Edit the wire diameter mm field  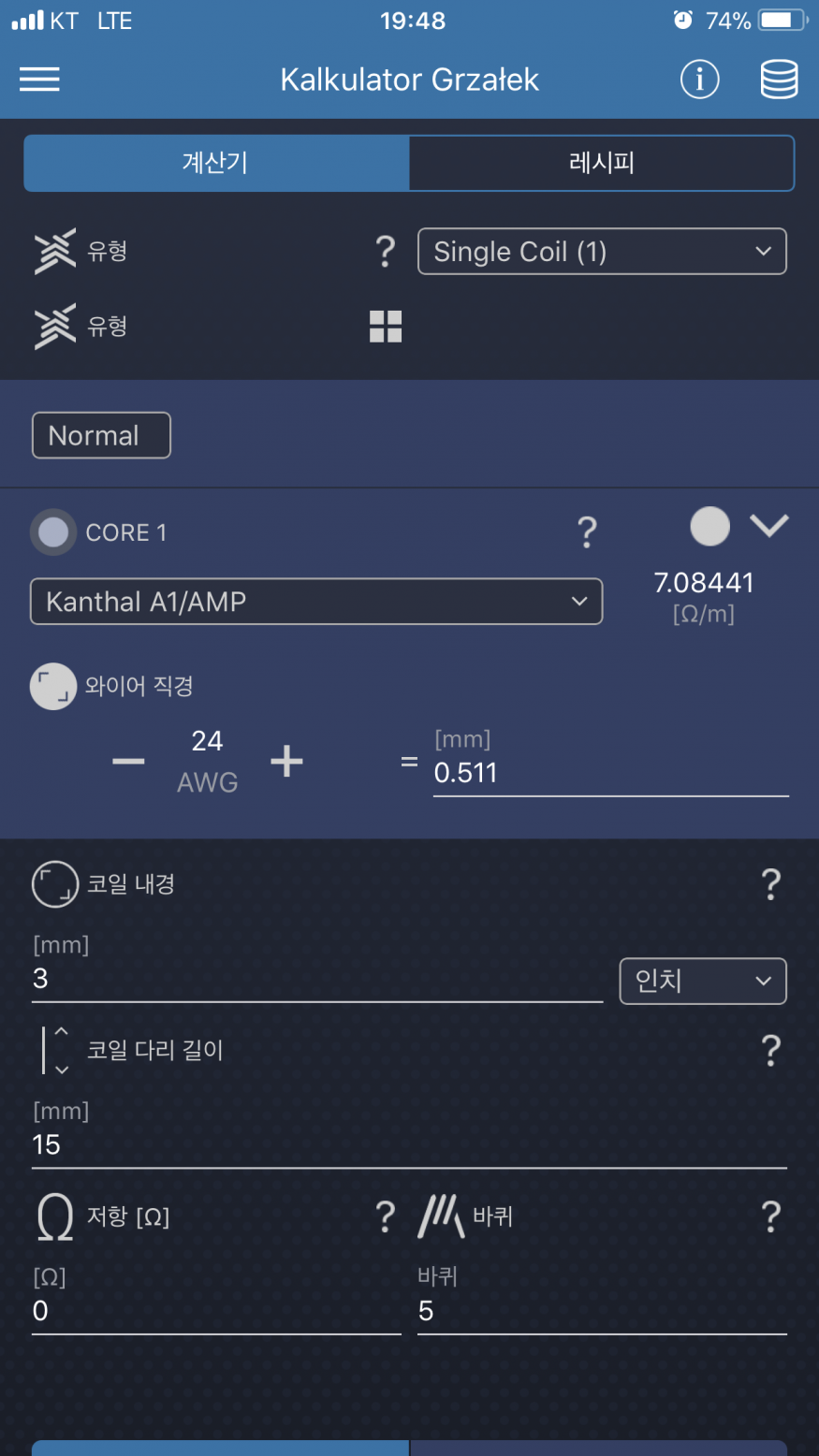tap(609, 774)
